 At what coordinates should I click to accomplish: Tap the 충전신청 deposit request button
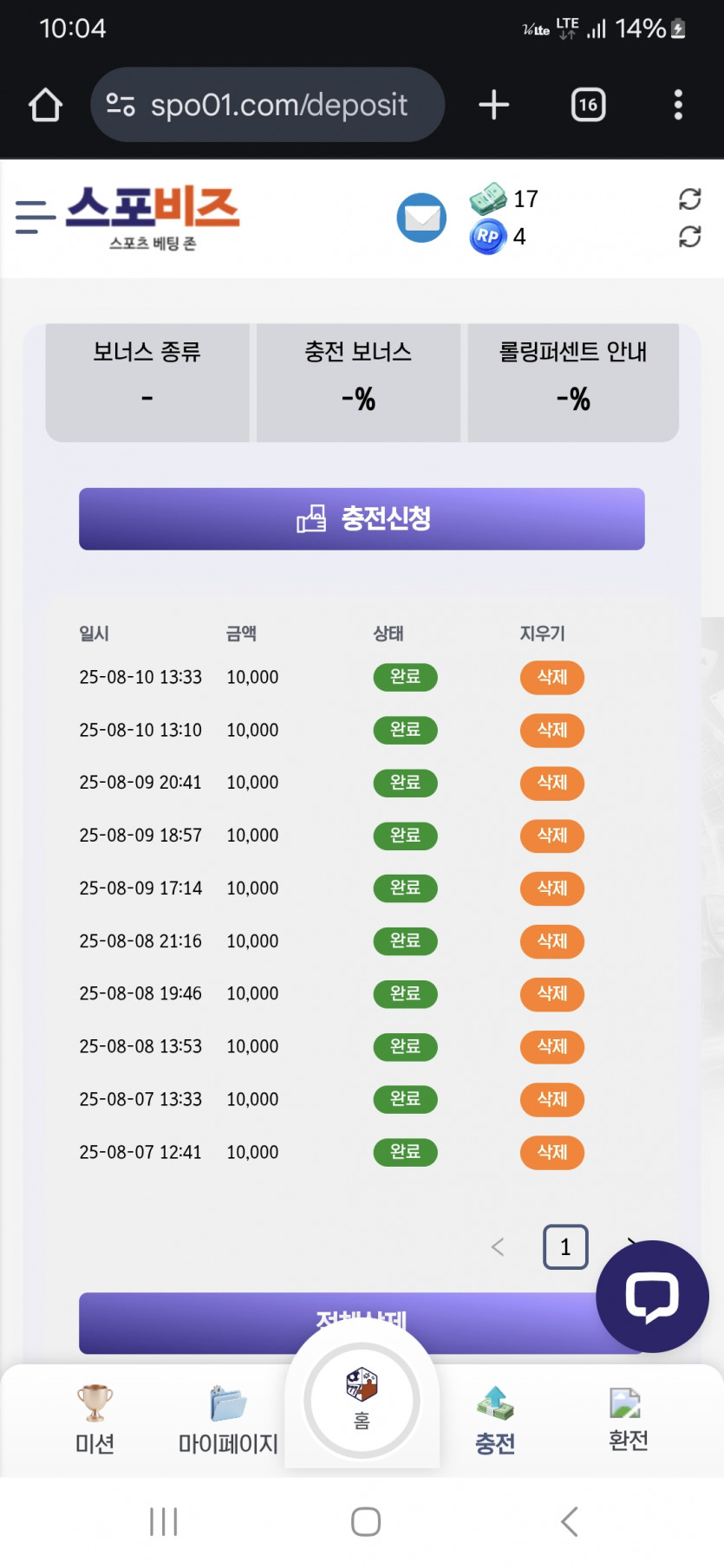pos(362,518)
